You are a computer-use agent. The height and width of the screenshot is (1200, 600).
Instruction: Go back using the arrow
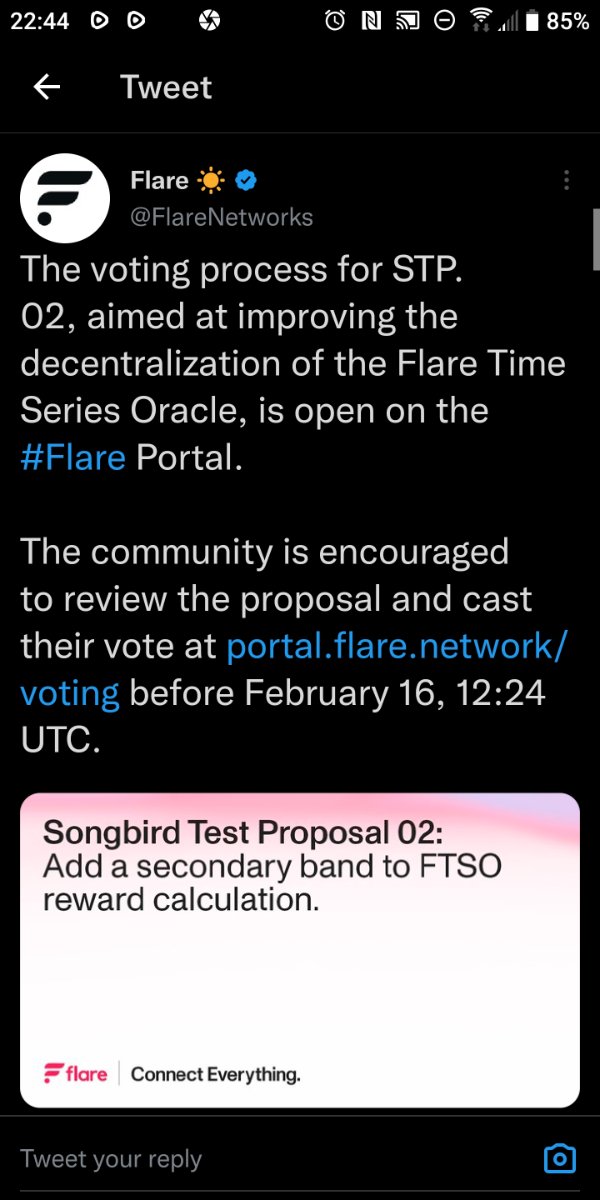[47, 87]
